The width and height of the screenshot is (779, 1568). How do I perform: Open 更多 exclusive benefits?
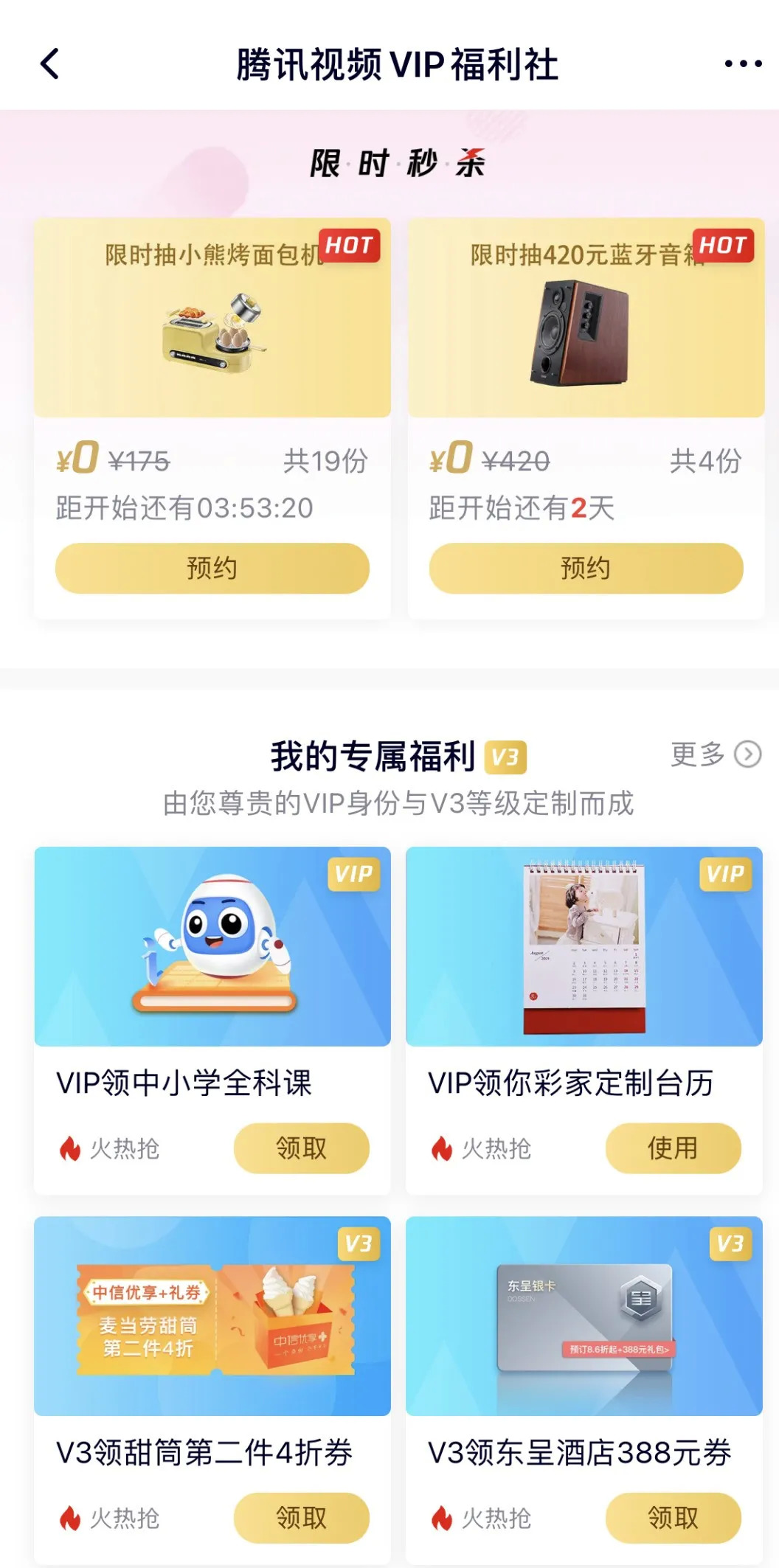point(715,754)
